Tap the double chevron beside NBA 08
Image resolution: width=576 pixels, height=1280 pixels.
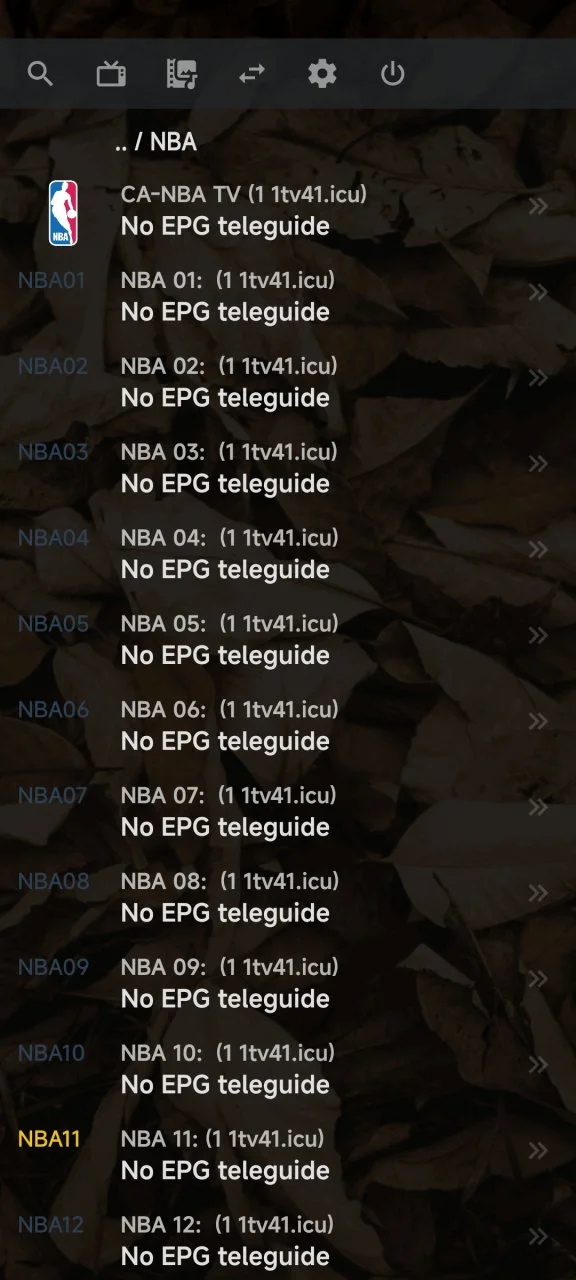click(539, 894)
